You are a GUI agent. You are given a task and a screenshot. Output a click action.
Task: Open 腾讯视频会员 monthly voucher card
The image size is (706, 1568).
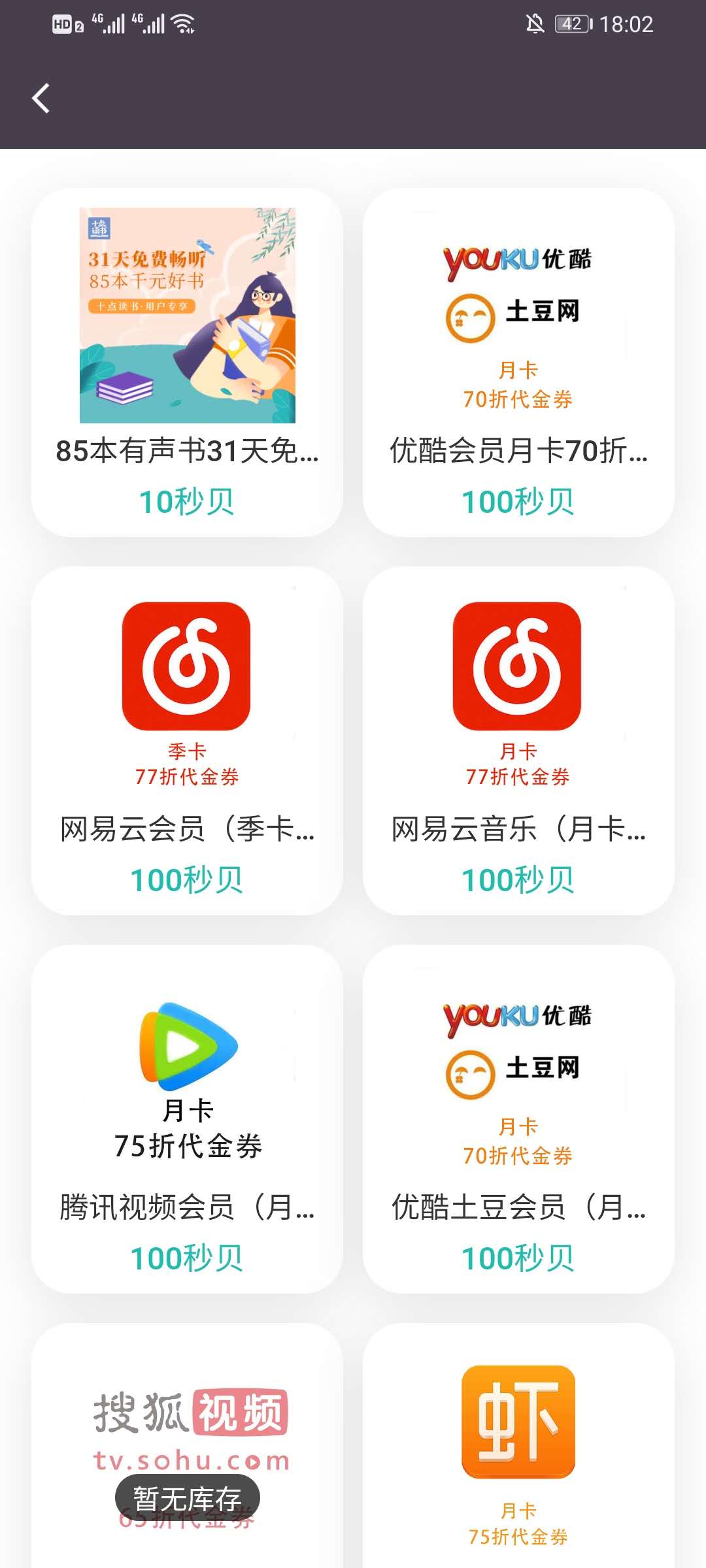coord(187,1119)
